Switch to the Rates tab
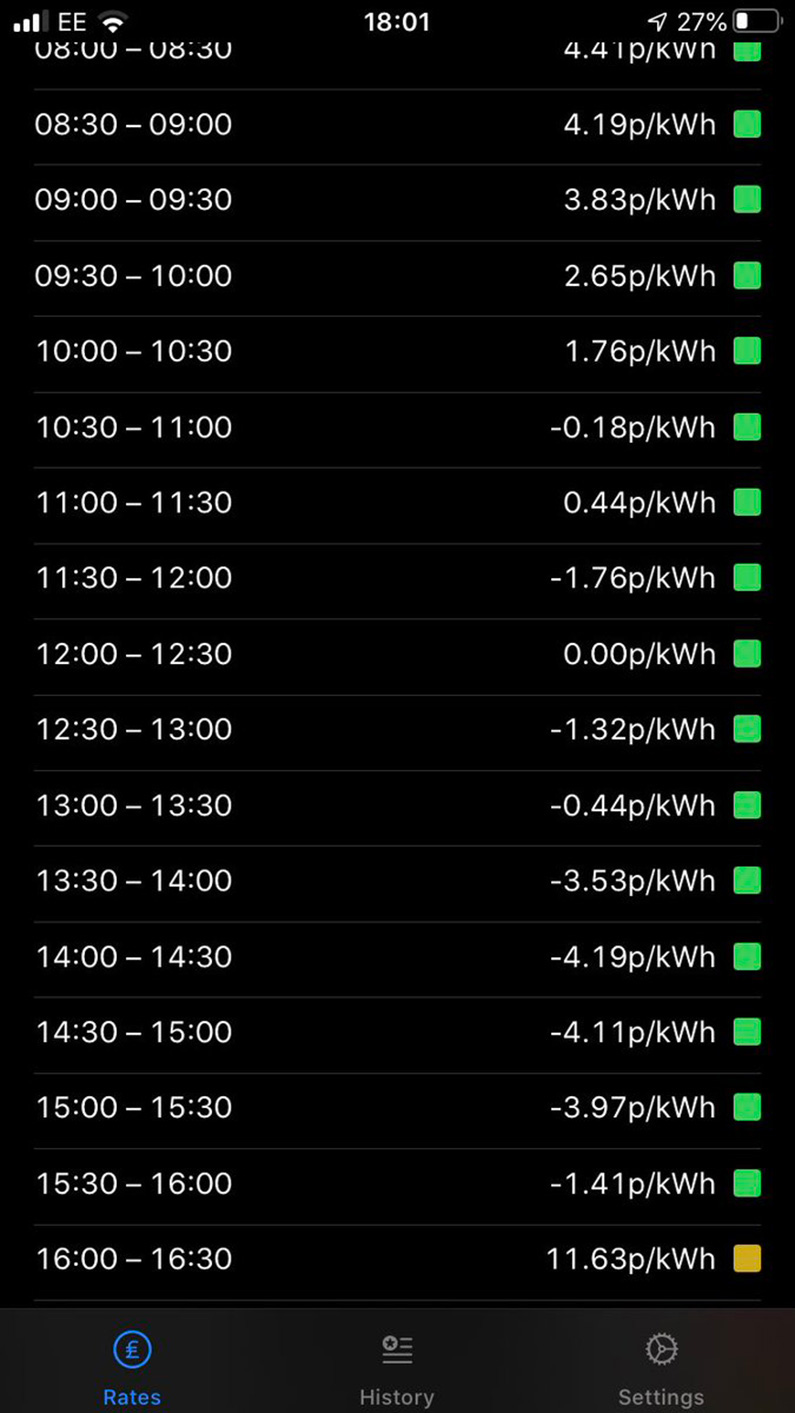This screenshot has height=1413, width=795. pos(132,1366)
